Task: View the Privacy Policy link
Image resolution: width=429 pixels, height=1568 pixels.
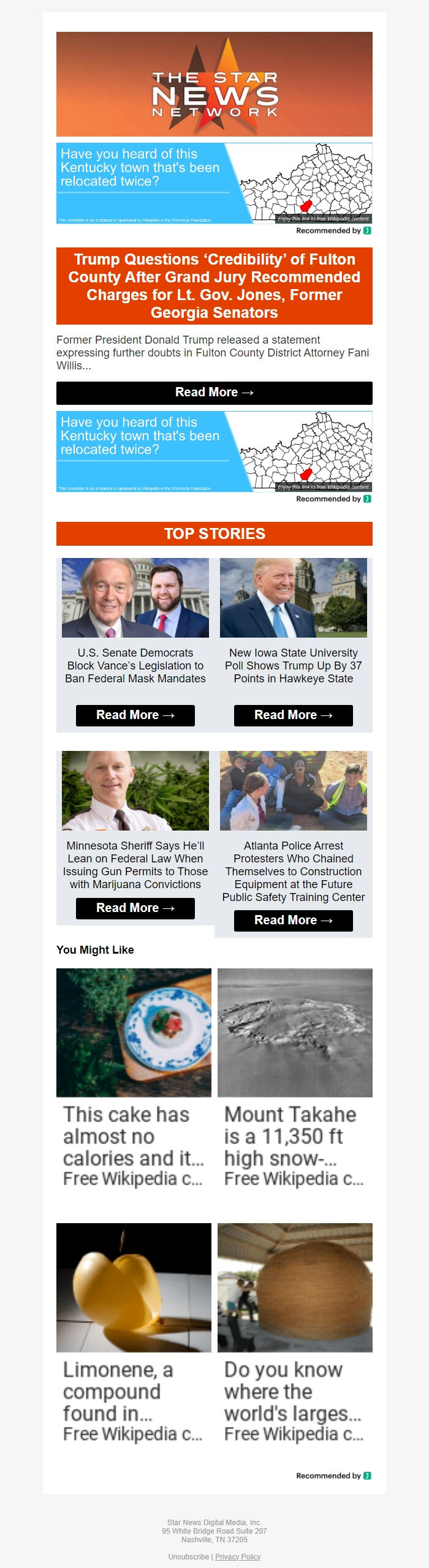Action: 238,1556
